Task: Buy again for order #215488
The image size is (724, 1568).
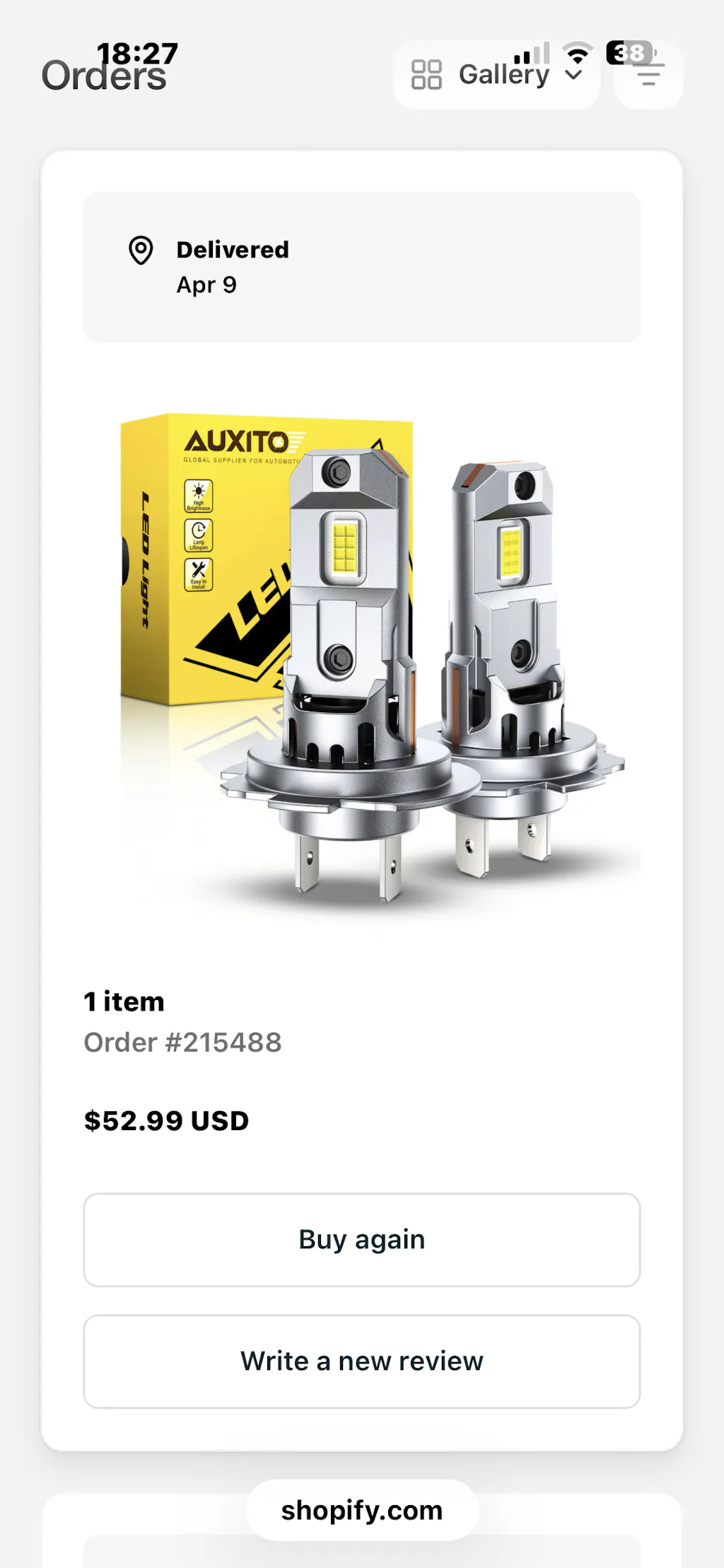Action: [x=362, y=1239]
